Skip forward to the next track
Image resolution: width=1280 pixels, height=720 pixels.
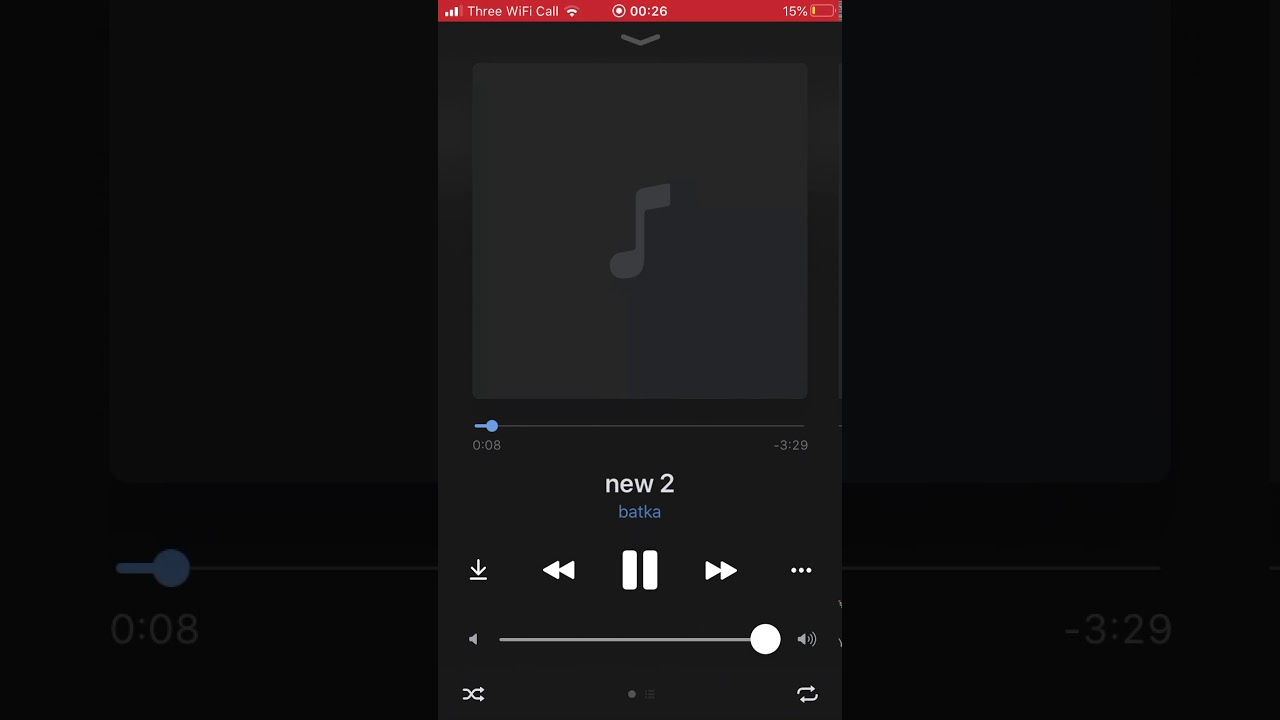point(720,570)
